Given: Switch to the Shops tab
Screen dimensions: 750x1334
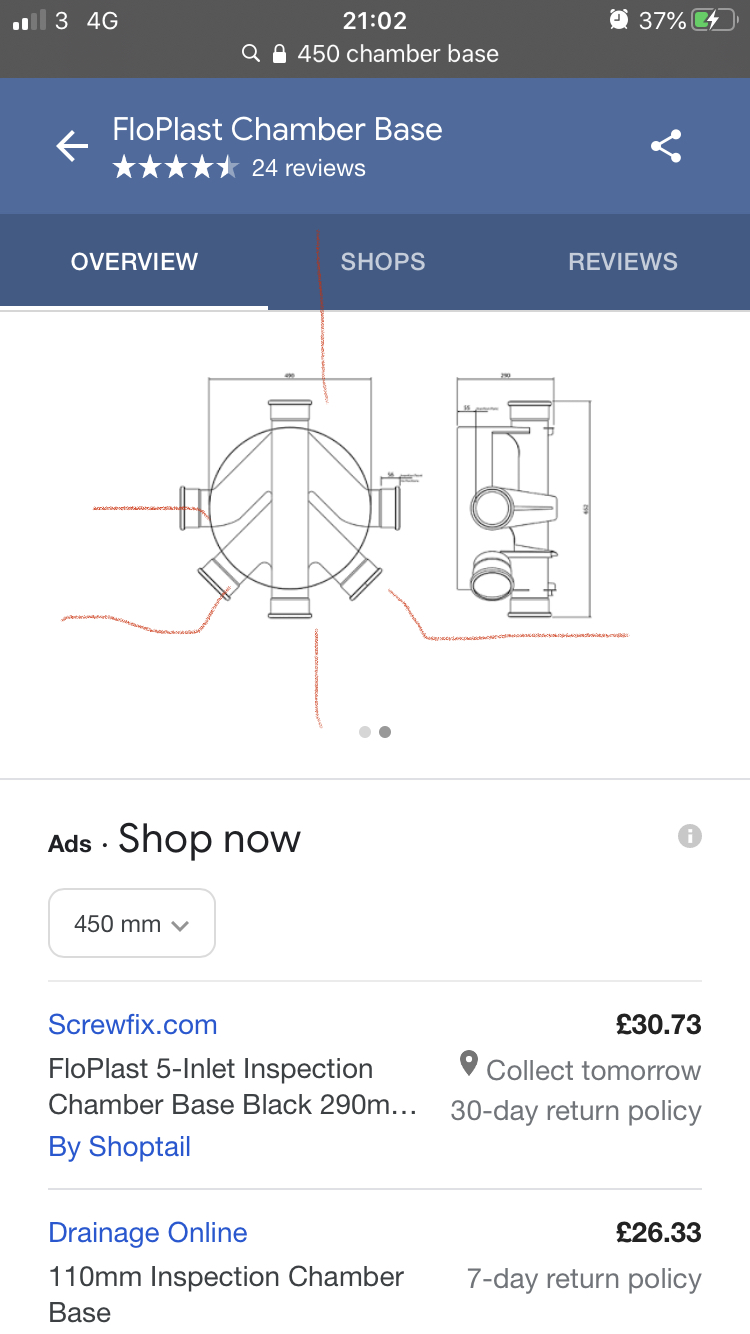Looking at the screenshot, I should point(383,262).
